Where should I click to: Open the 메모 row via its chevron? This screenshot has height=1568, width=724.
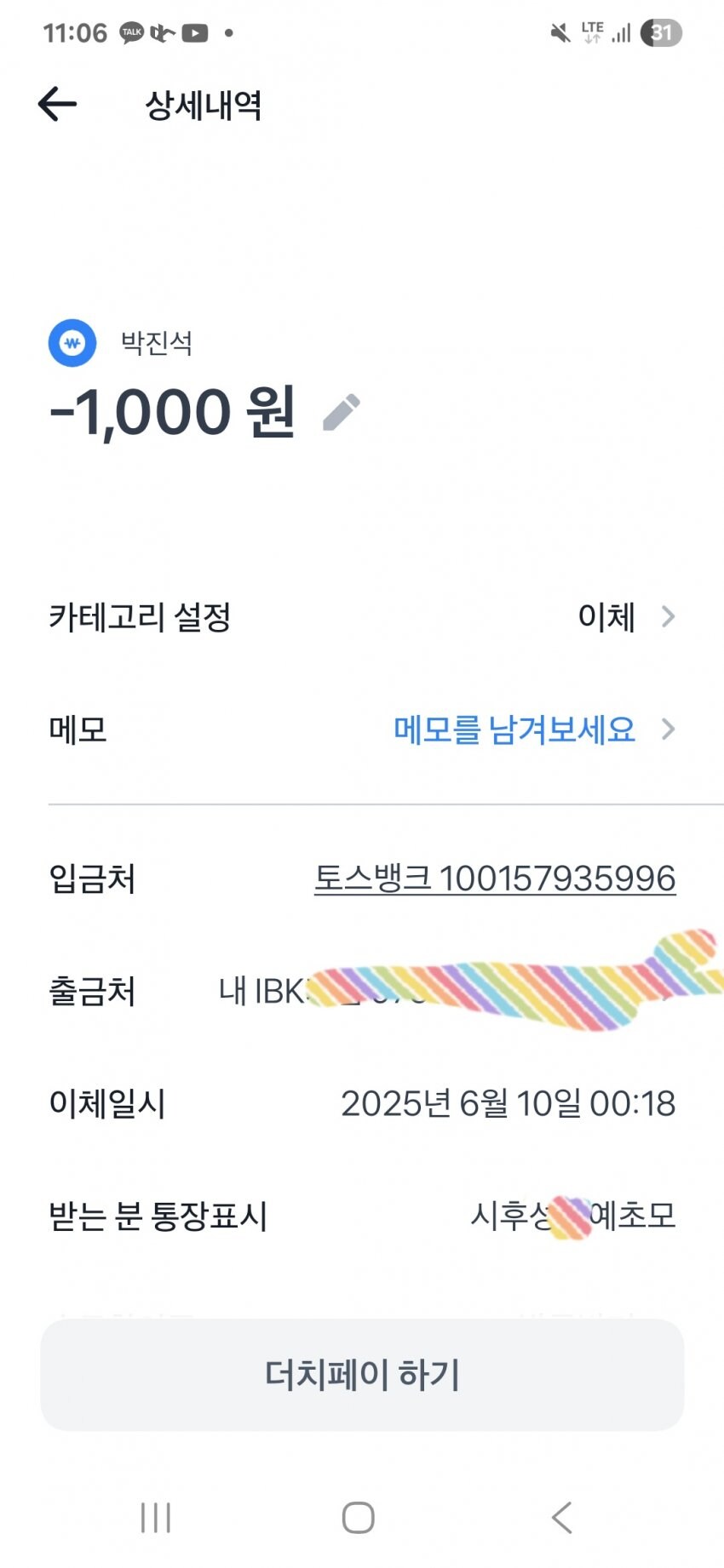[669, 730]
